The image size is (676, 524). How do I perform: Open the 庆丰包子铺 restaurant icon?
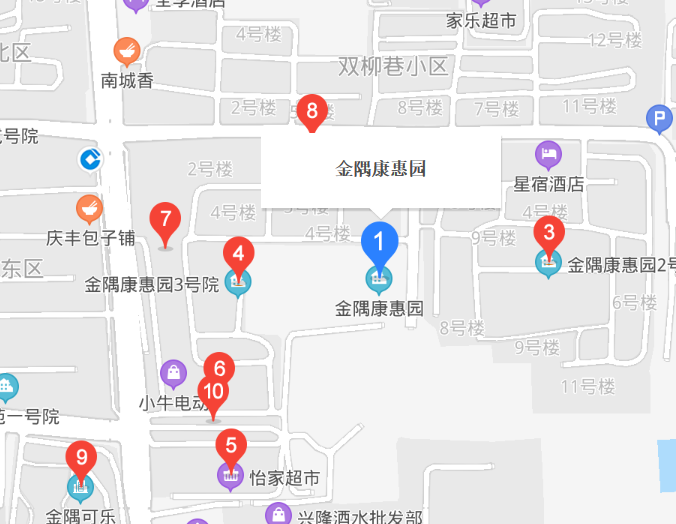pos(90,209)
